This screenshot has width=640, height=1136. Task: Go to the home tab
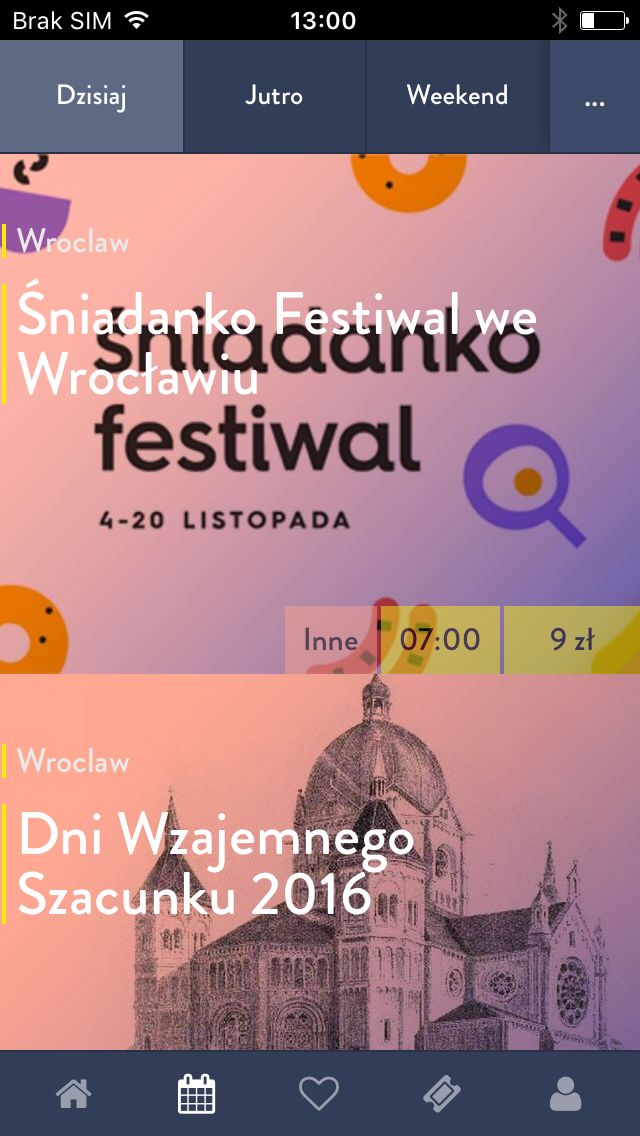[74, 1093]
